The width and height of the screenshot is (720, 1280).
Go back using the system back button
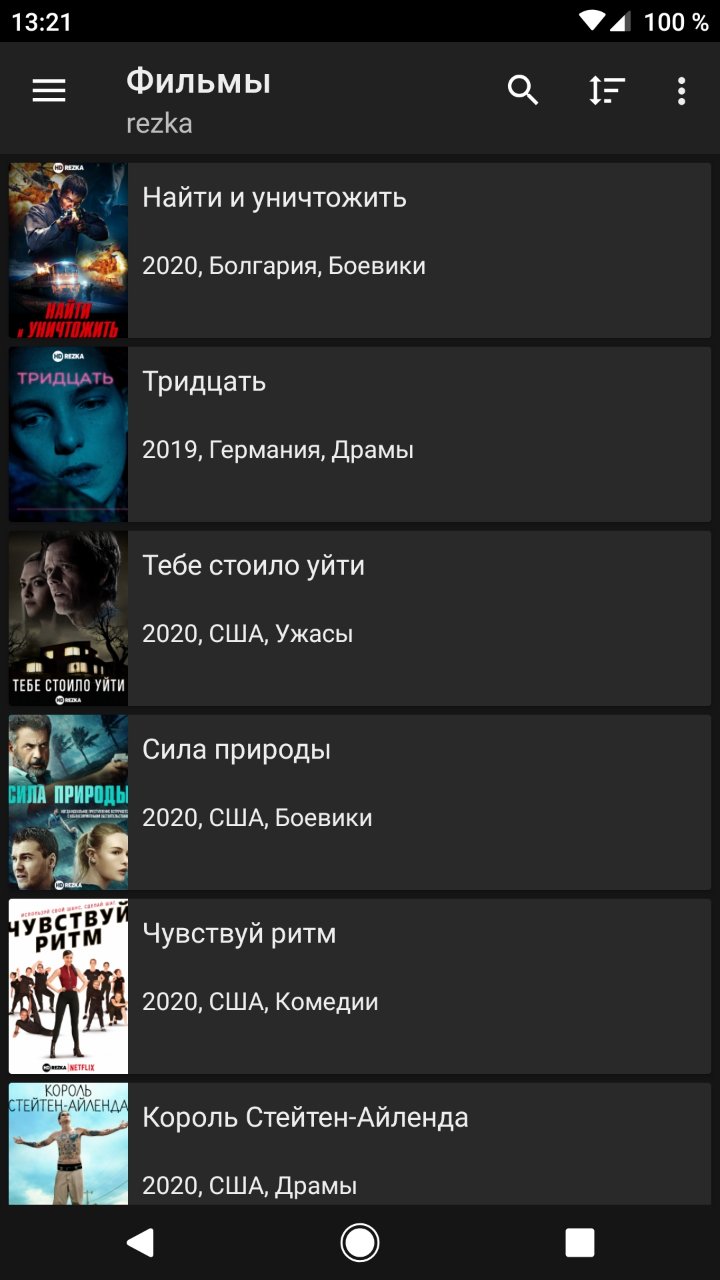click(140, 1242)
